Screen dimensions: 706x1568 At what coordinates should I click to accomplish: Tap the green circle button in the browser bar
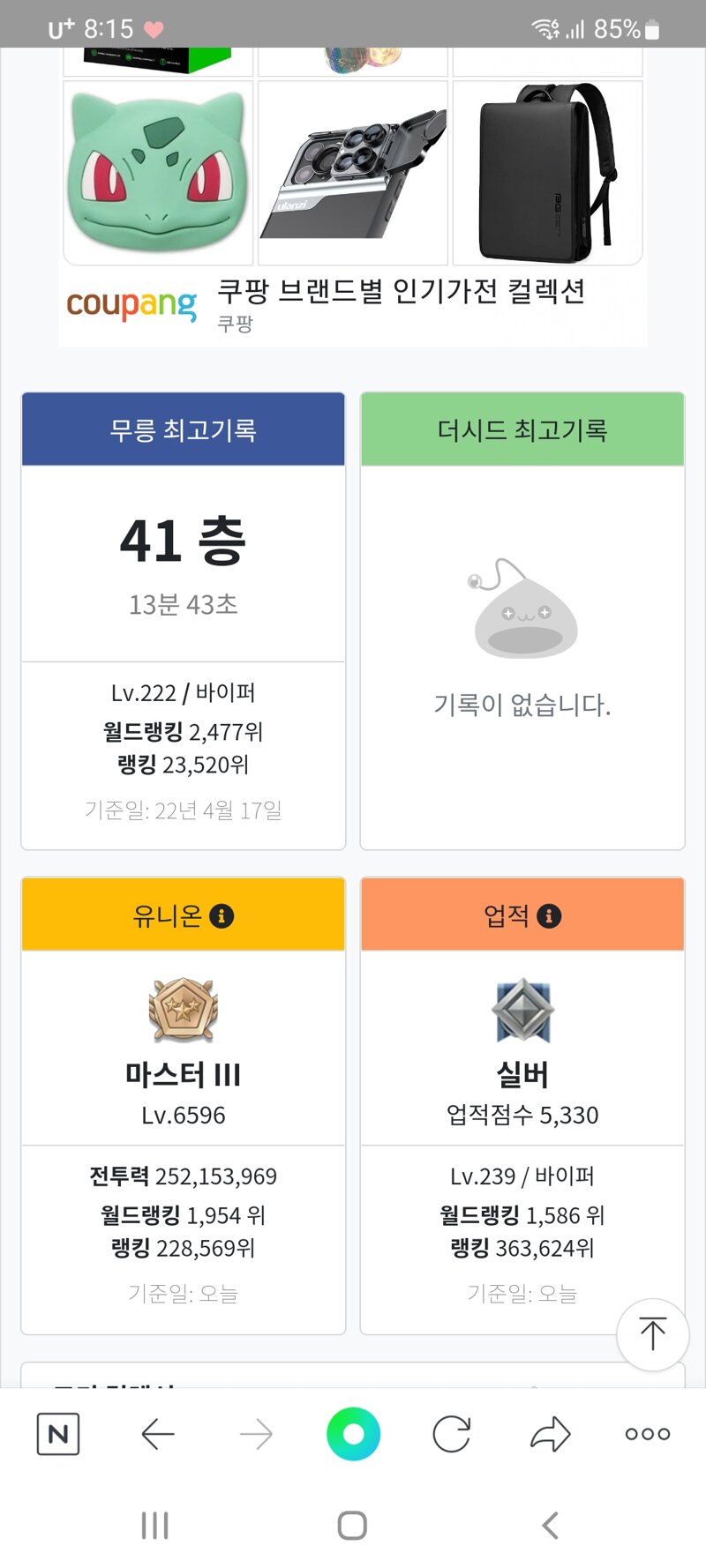pyautogui.click(x=353, y=1434)
